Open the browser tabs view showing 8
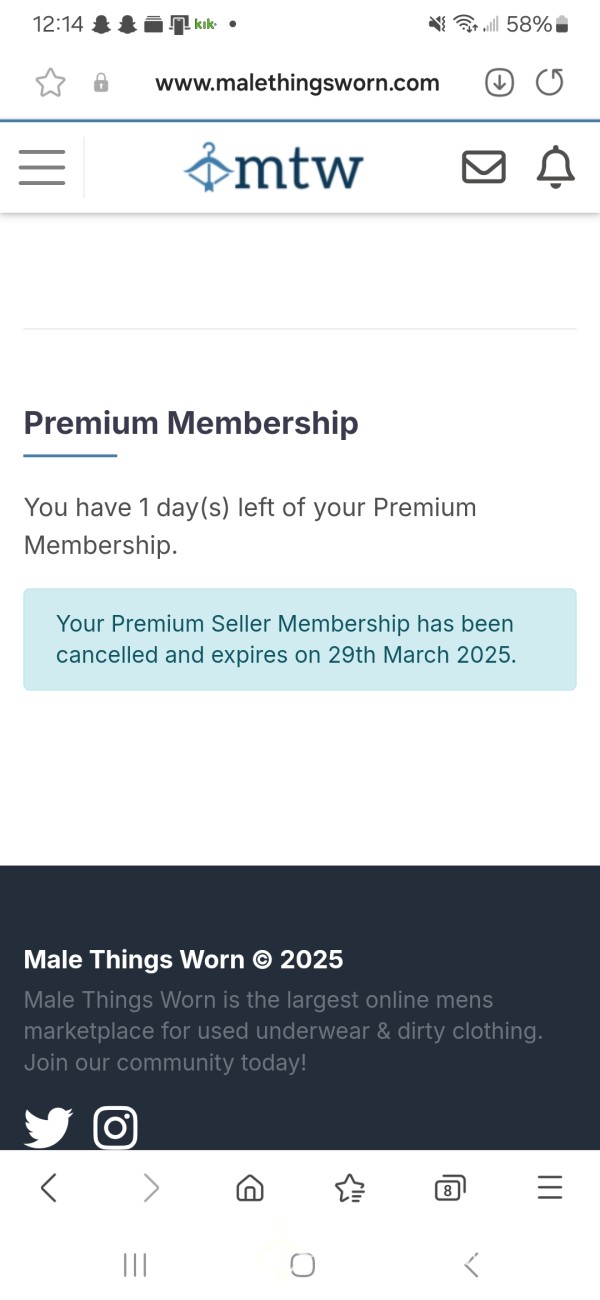The width and height of the screenshot is (600, 1300). point(450,1188)
